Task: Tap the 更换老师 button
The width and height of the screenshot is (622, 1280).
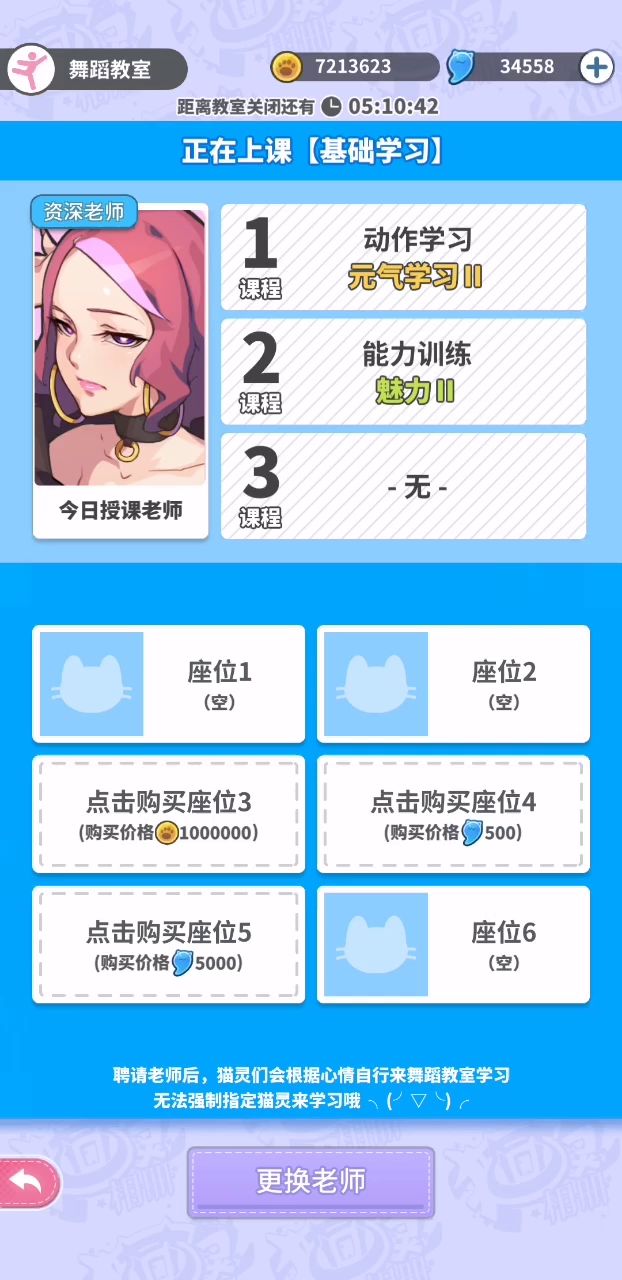Action: [x=311, y=1181]
